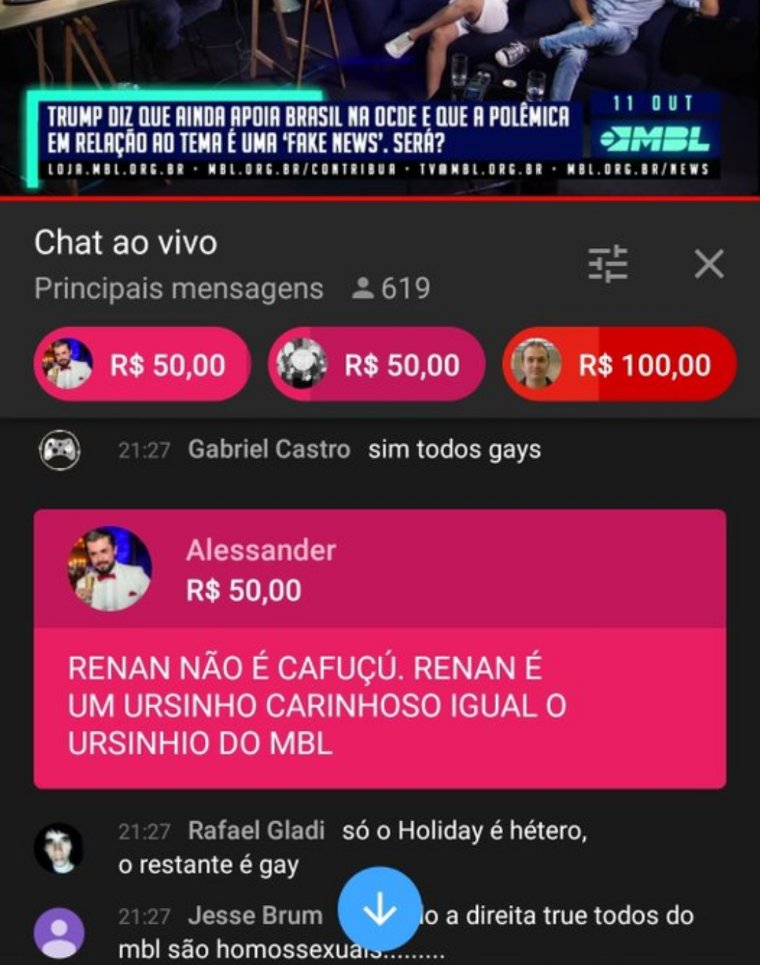Open the live chat filter options
760x965 pixels.
[x=607, y=264]
